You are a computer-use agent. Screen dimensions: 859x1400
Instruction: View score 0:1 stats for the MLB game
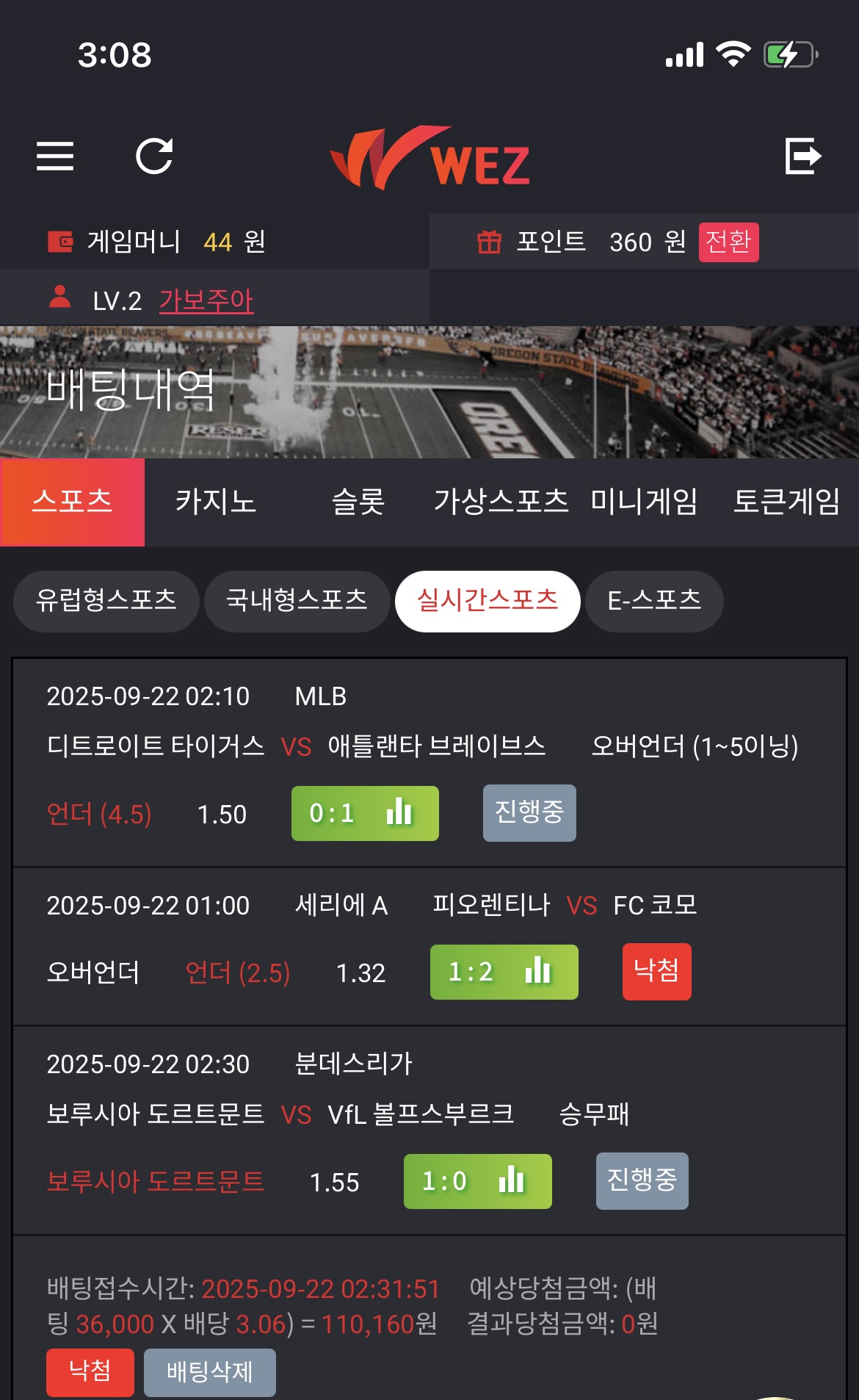[x=365, y=813]
